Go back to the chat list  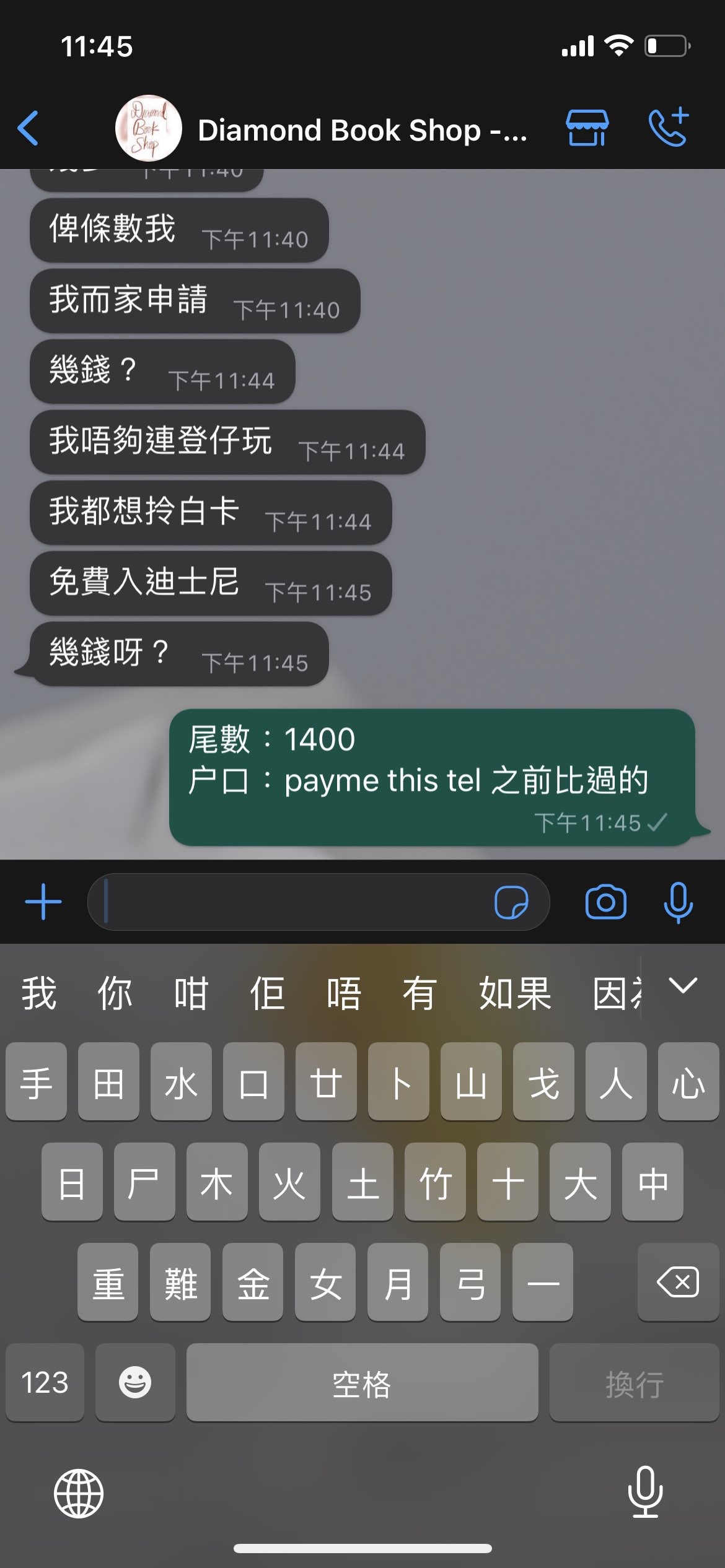[29, 129]
